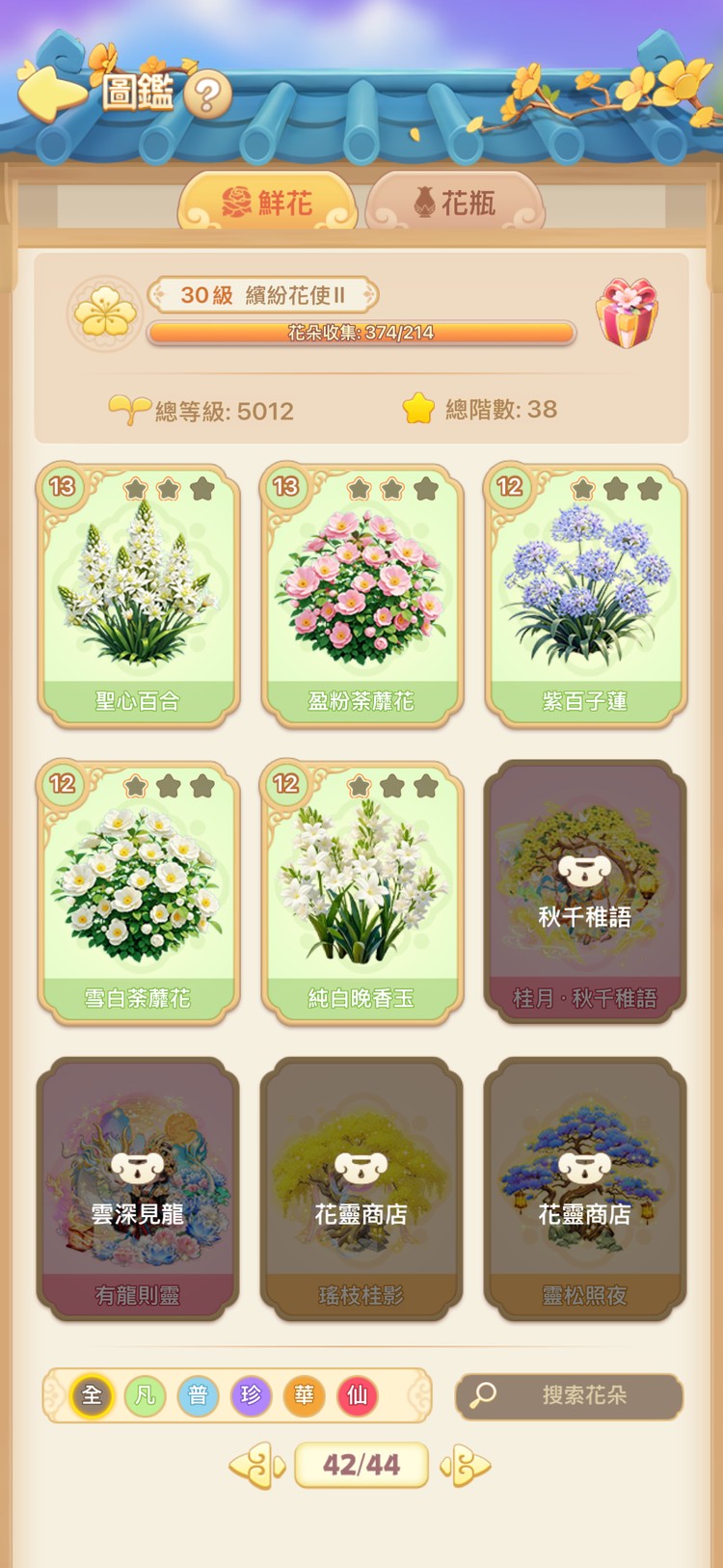Show only 珍 rarity flowers

(252, 1395)
